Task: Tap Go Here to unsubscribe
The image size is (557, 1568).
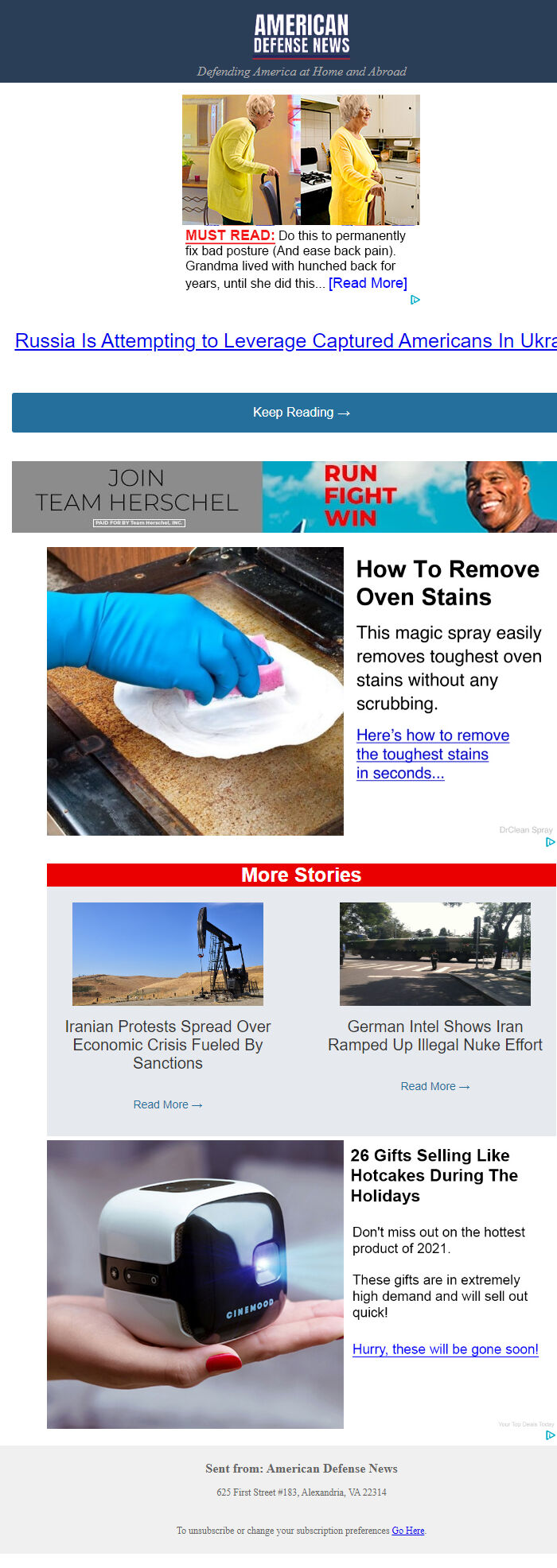Action: [407, 1531]
